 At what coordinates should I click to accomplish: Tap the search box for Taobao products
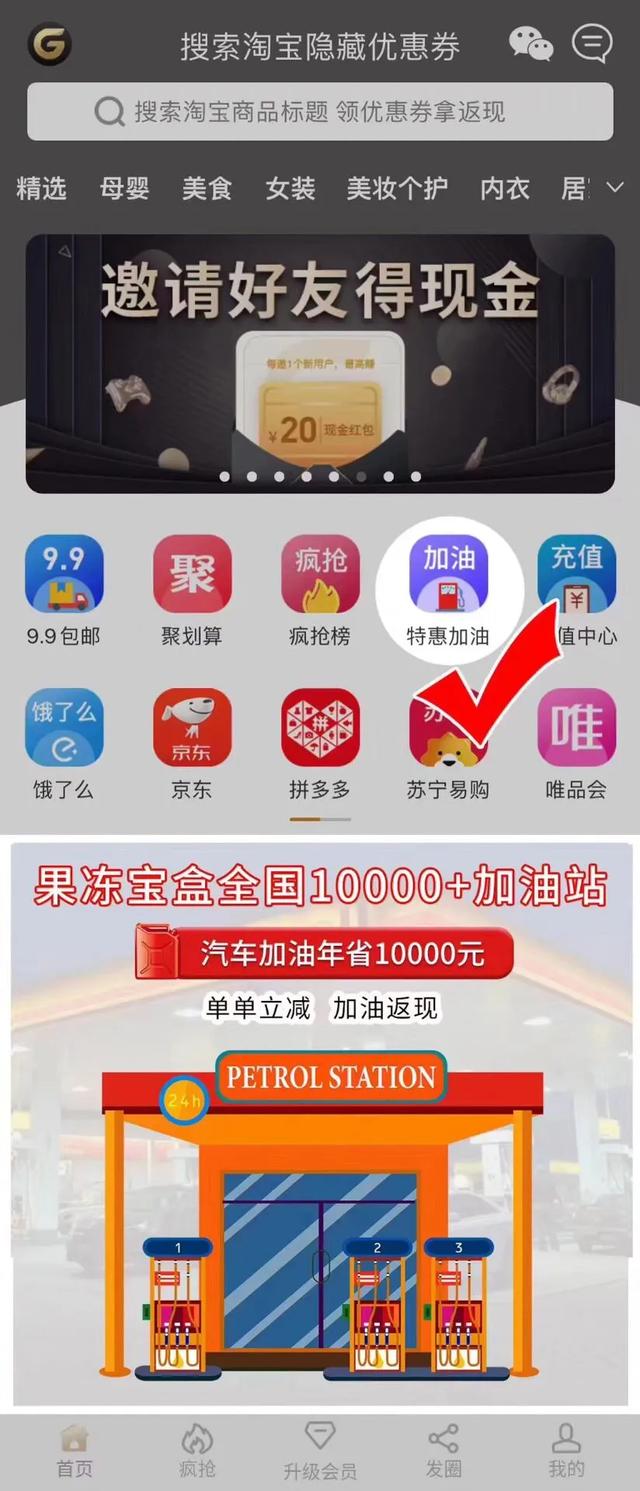point(320,112)
